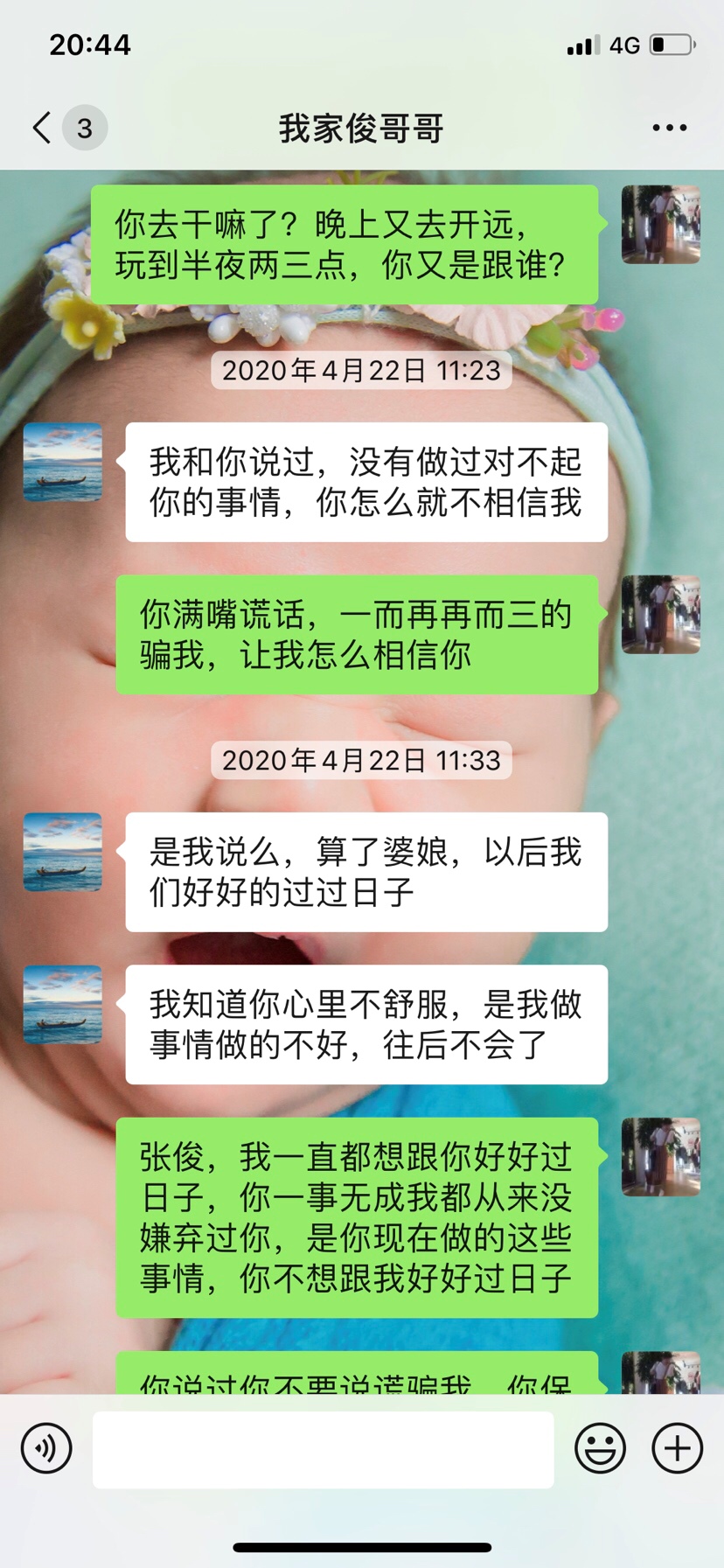The image size is (724, 1568).
Task: Open own avatar beside 张俊 message
Action: tap(660, 1157)
